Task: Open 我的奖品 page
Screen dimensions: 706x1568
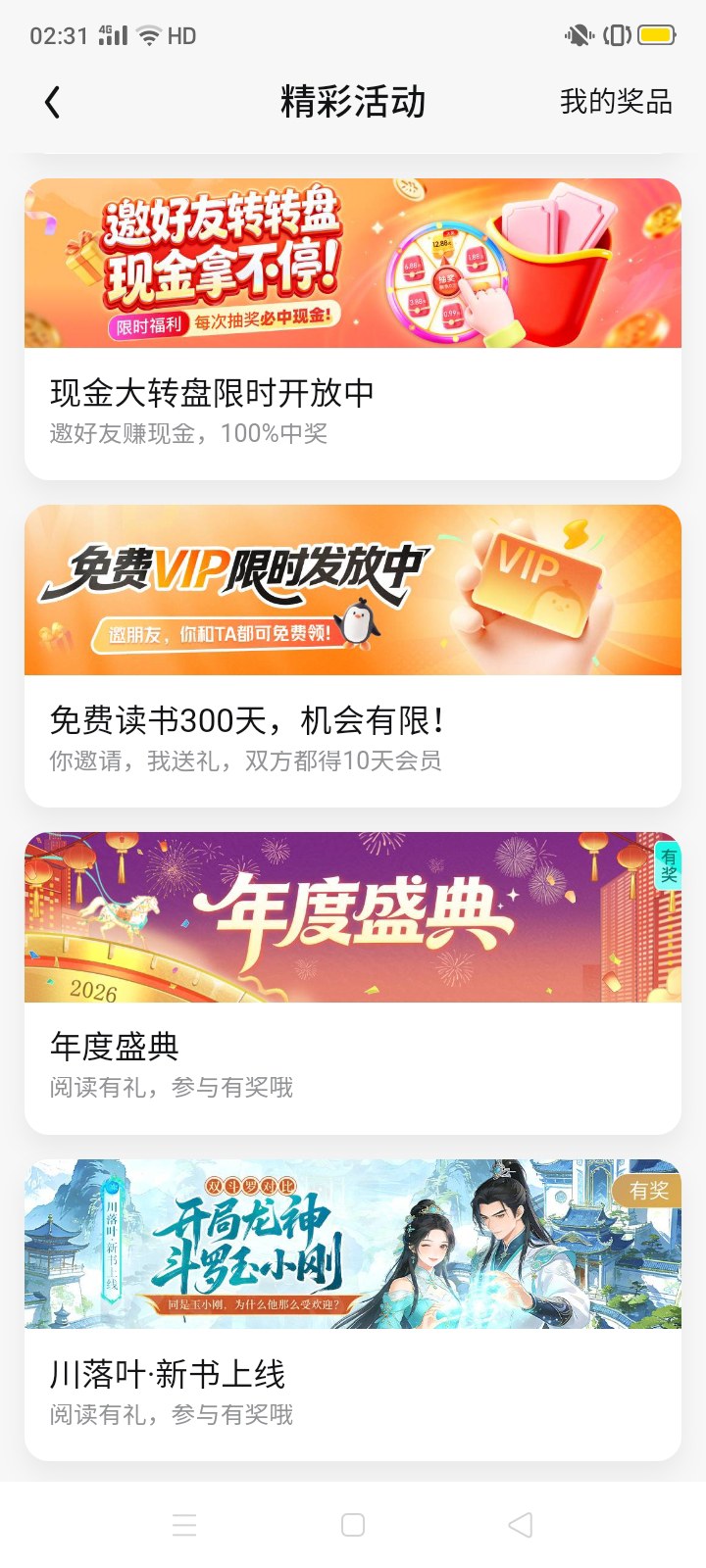Action: pos(615,101)
